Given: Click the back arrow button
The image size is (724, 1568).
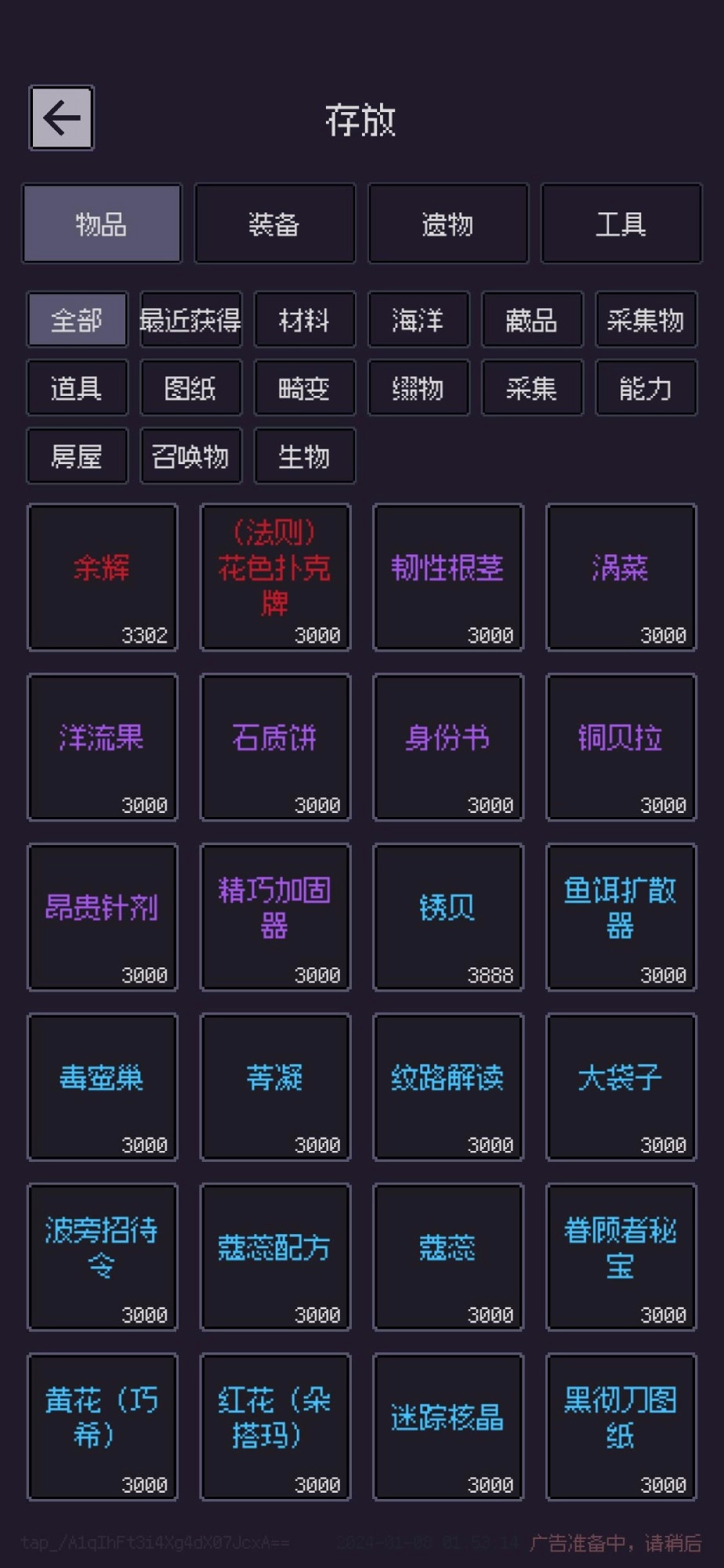Looking at the screenshot, I should 60,118.
